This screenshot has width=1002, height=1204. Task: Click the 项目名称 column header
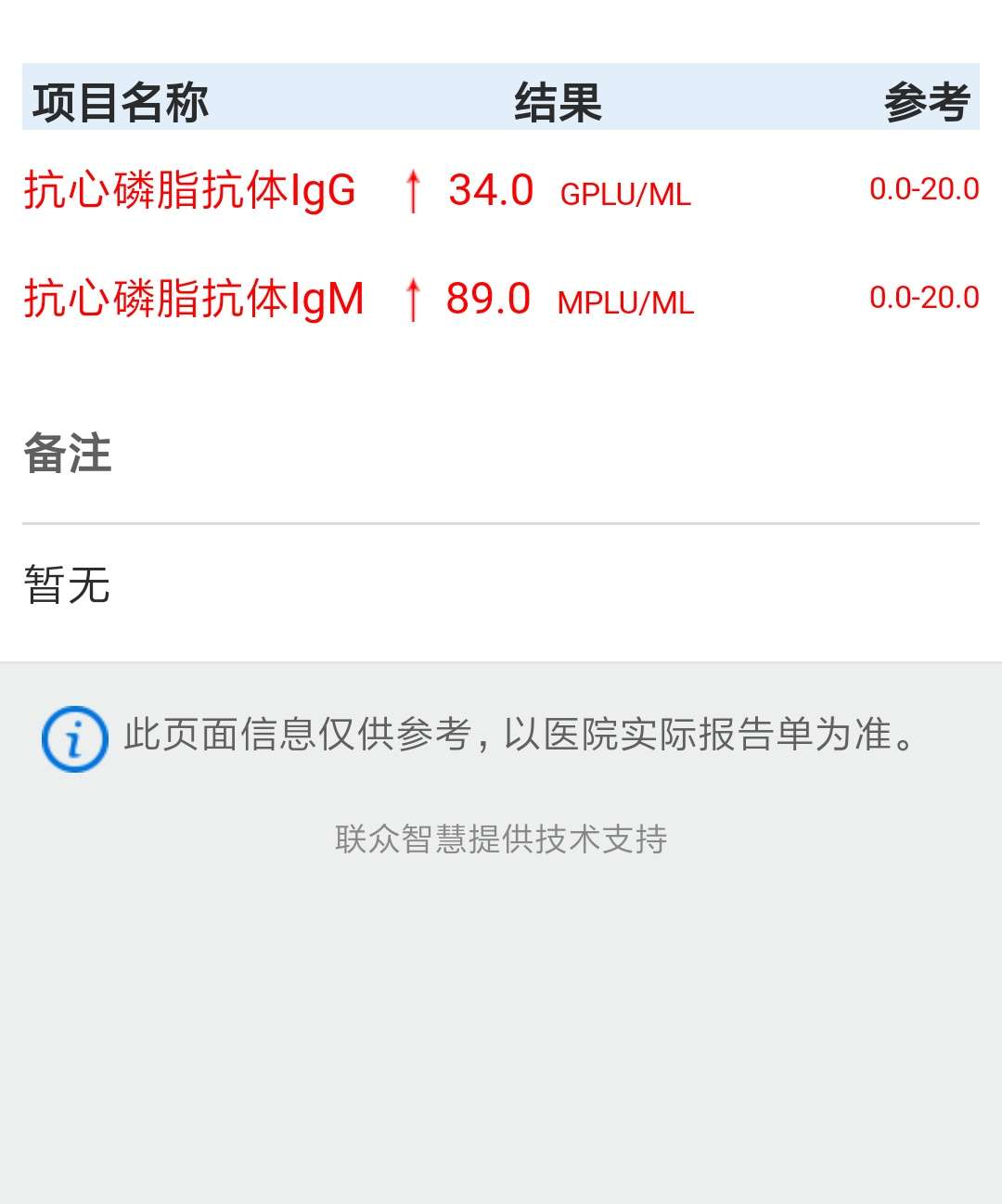click(x=121, y=102)
